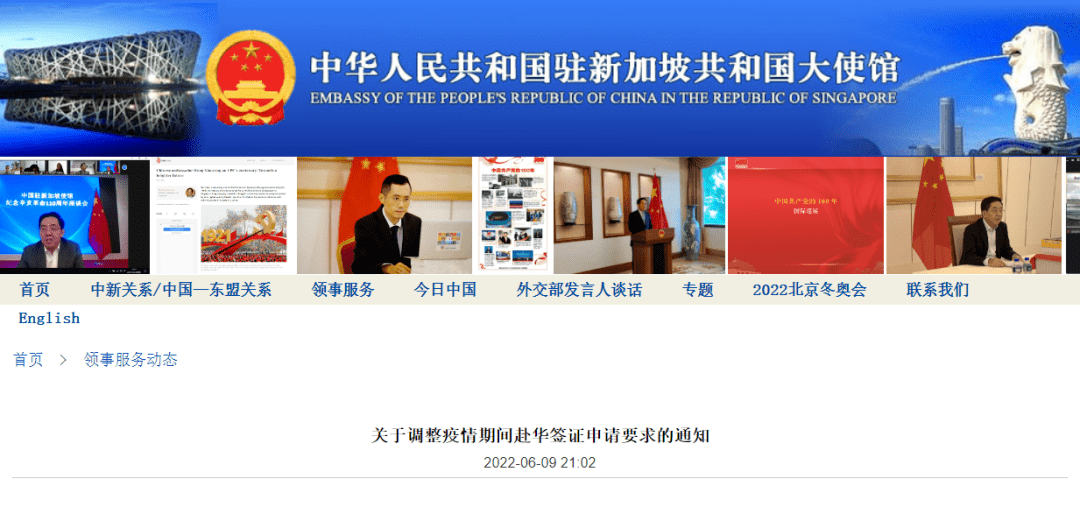Open the 首页 navigation menu item
The width and height of the screenshot is (1080, 521).
35,290
